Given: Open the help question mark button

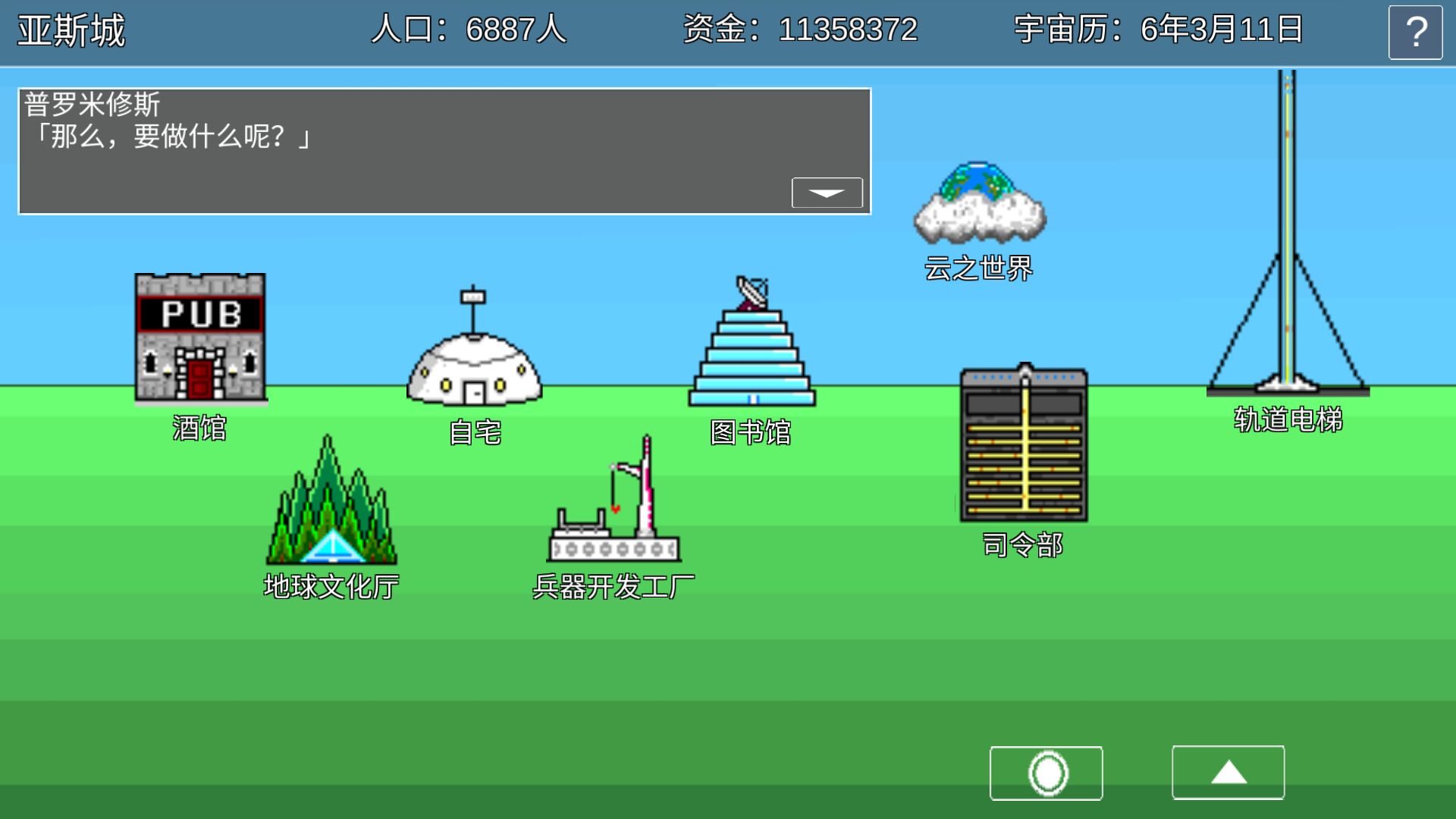Looking at the screenshot, I should point(1415,33).
